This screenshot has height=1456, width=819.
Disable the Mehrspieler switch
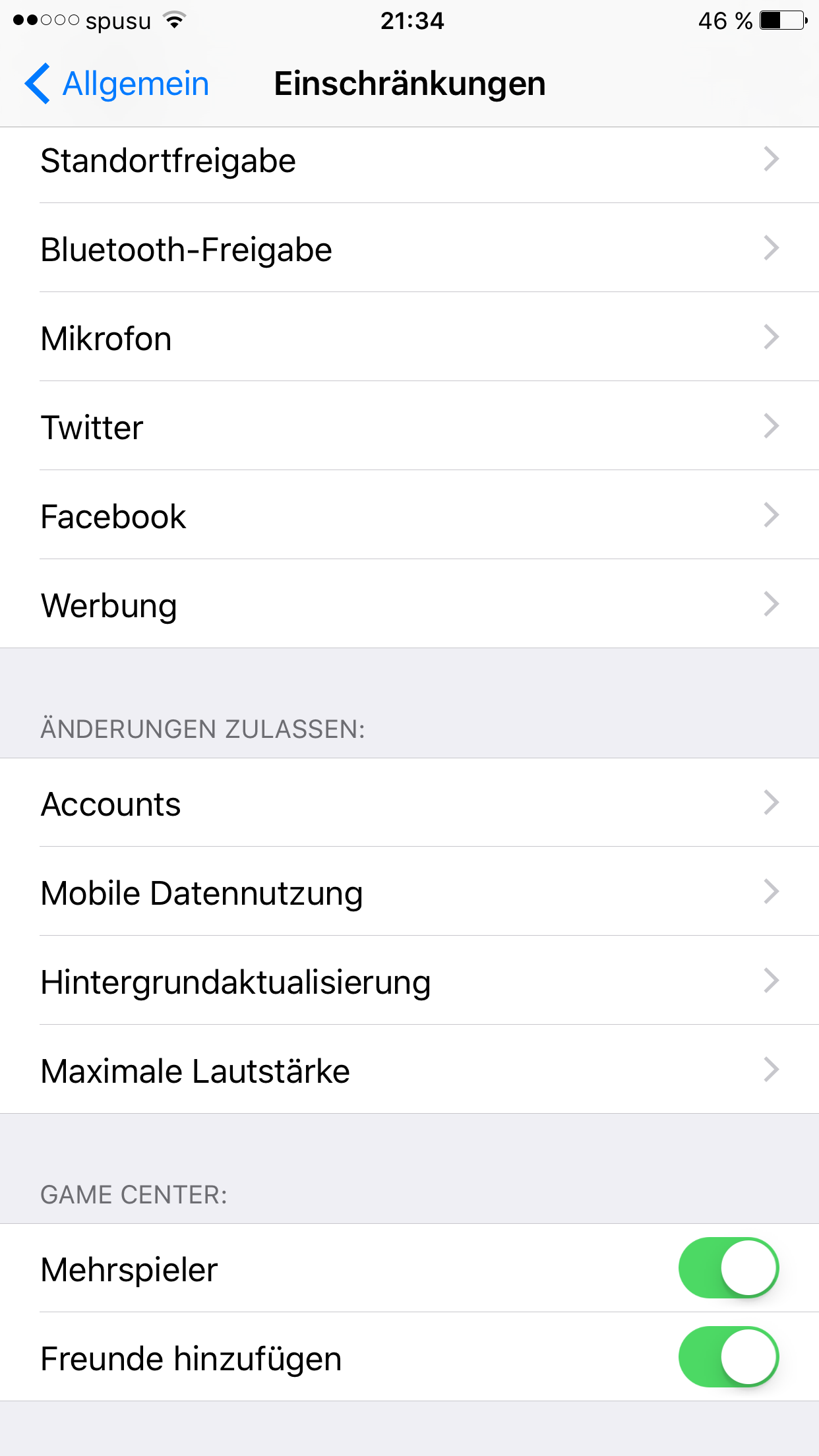click(729, 1268)
